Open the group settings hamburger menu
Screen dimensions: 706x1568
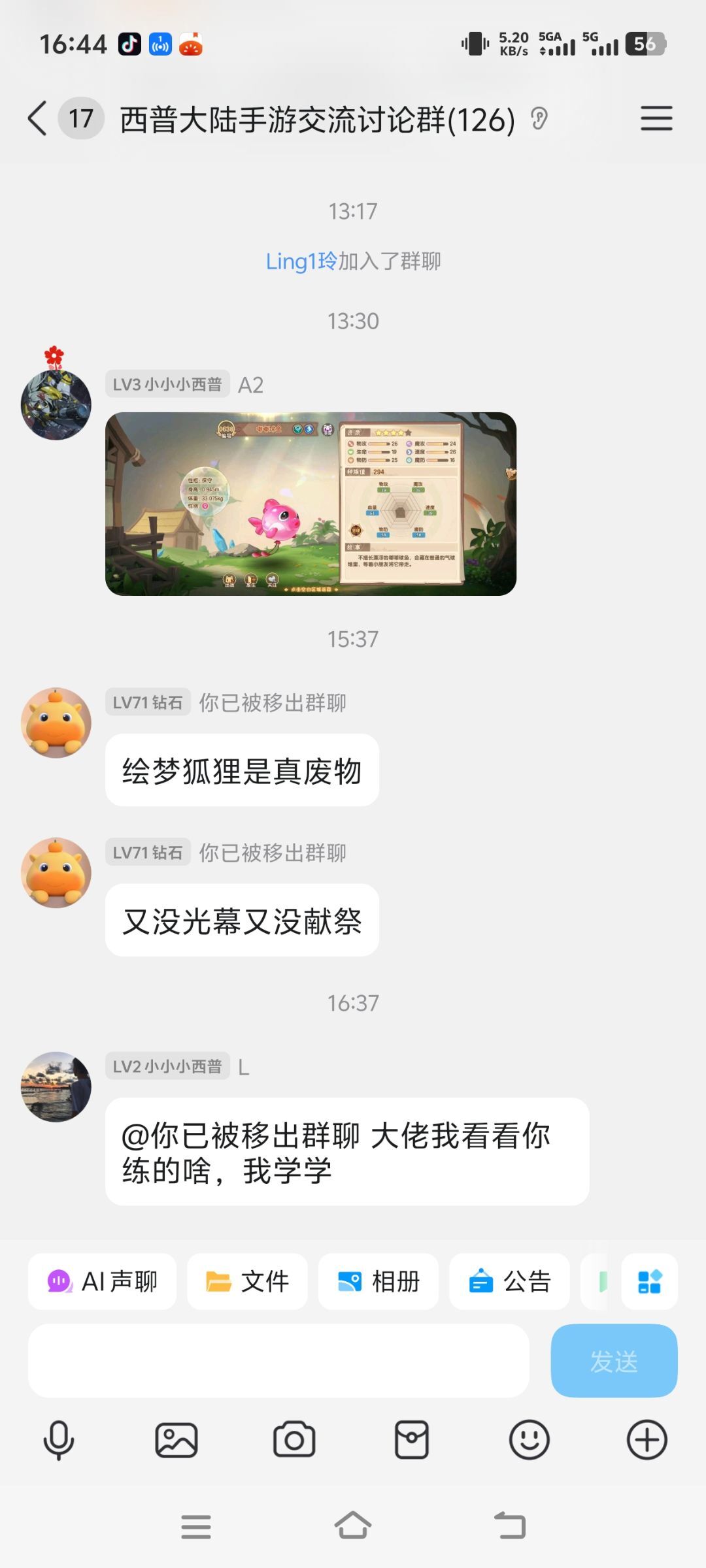point(656,118)
